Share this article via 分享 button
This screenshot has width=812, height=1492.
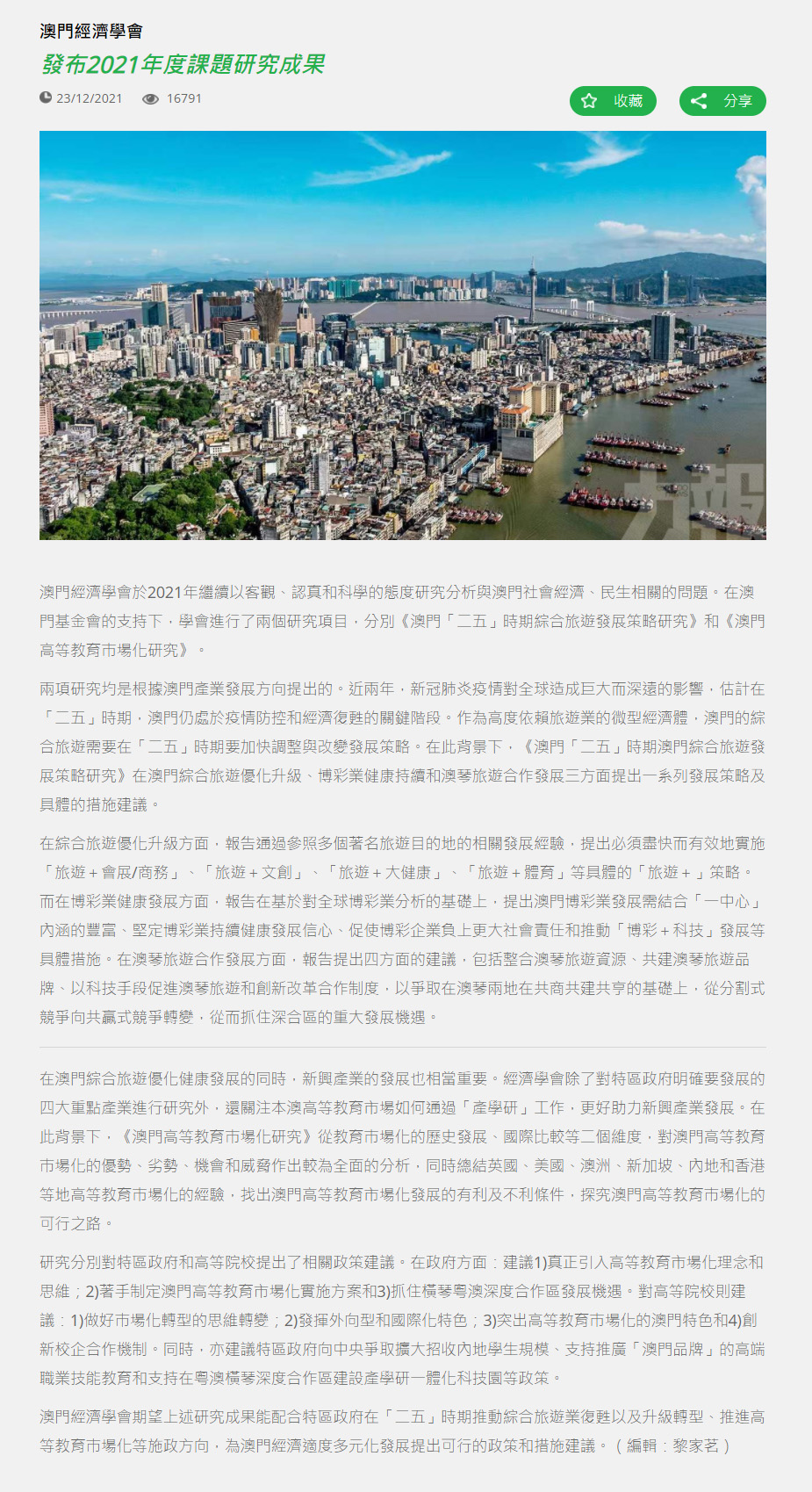pos(722,101)
